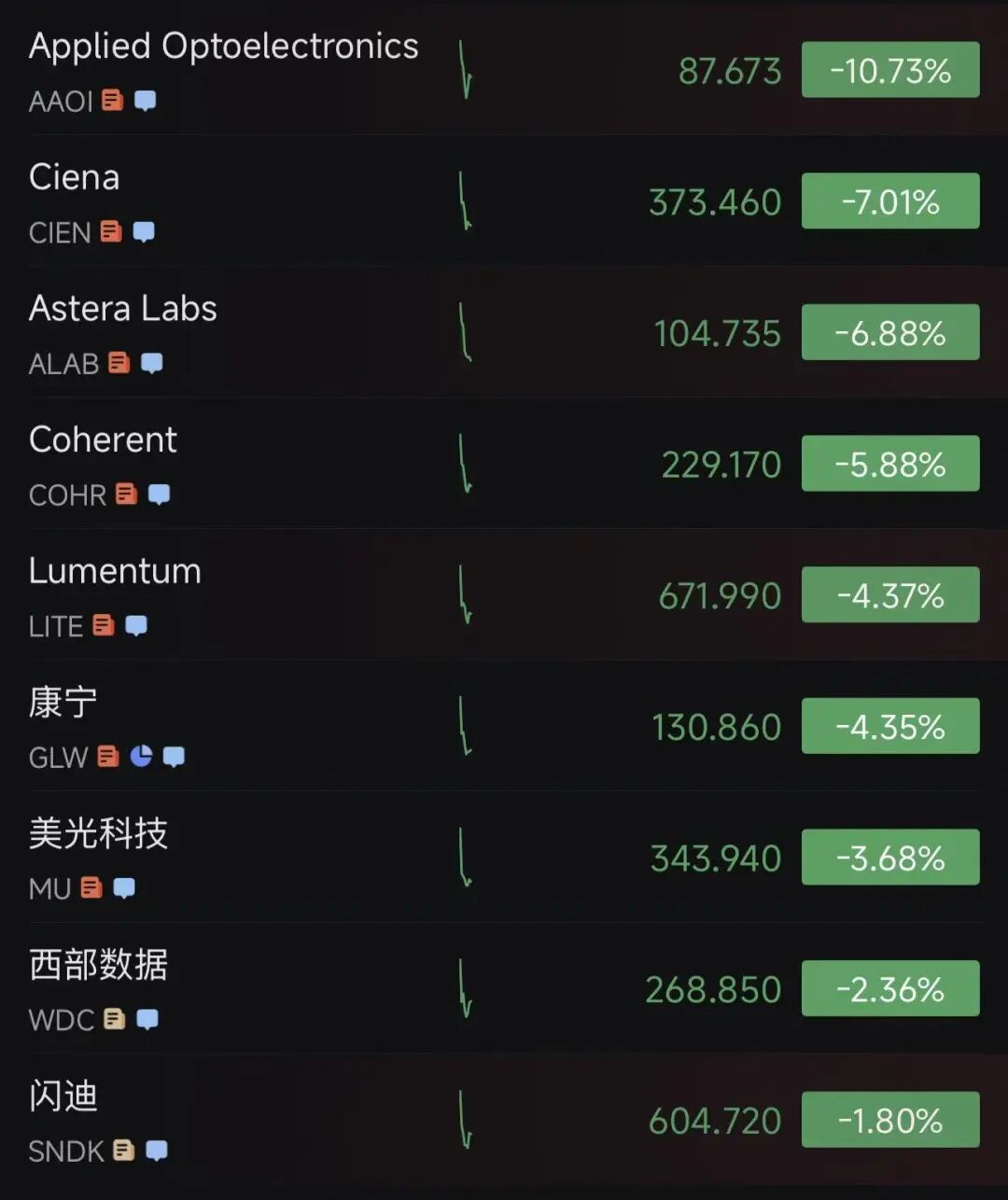Open the 闪迪 SNDK stock row
This screenshot has height=1200, width=1008.
click(x=63, y=1097)
